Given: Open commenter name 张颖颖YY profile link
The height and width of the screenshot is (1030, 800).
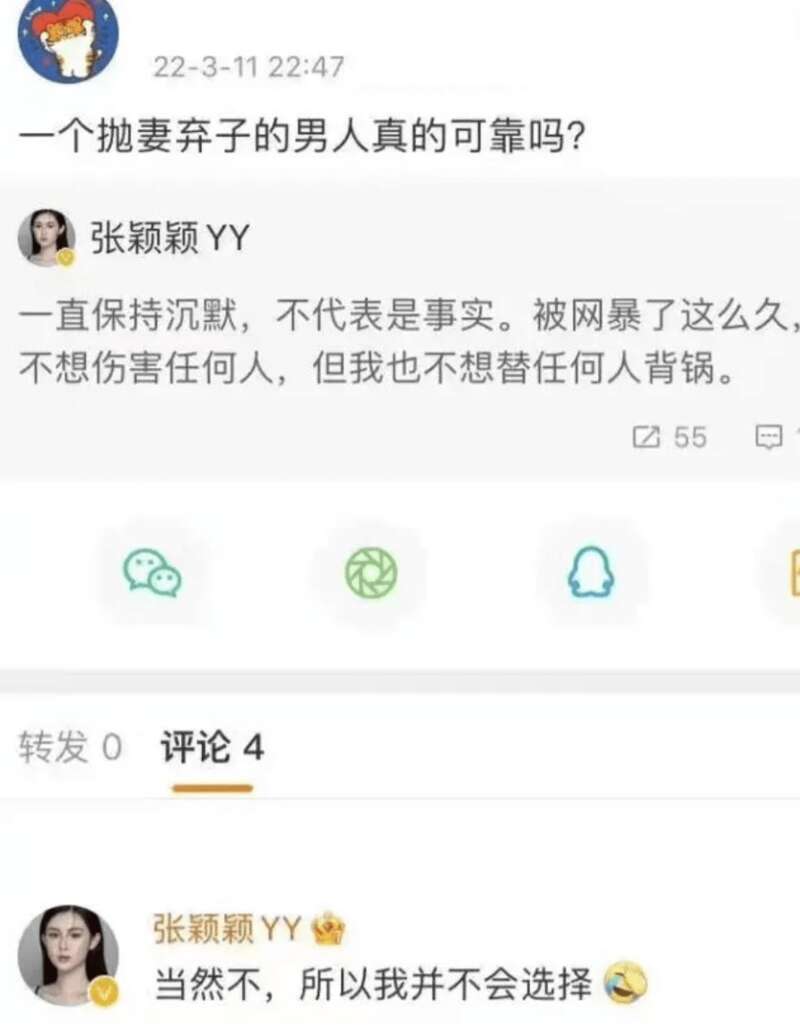Looking at the screenshot, I should pyautogui.click(x=226, y=930).
